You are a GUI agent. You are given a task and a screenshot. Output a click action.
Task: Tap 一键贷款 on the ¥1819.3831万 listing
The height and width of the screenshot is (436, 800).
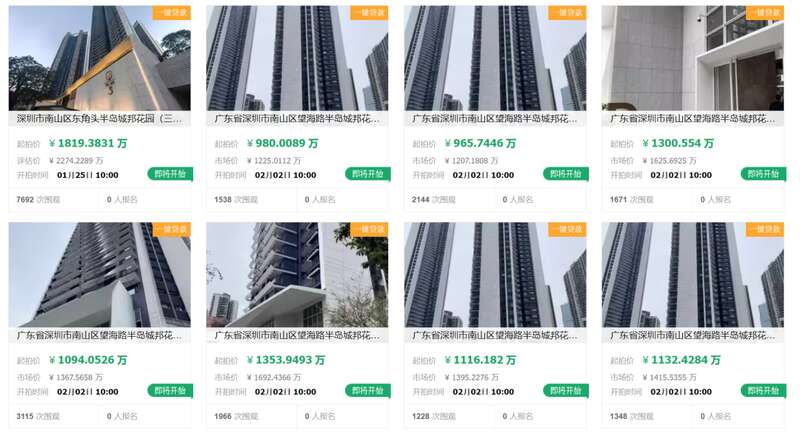pos(171,13)
